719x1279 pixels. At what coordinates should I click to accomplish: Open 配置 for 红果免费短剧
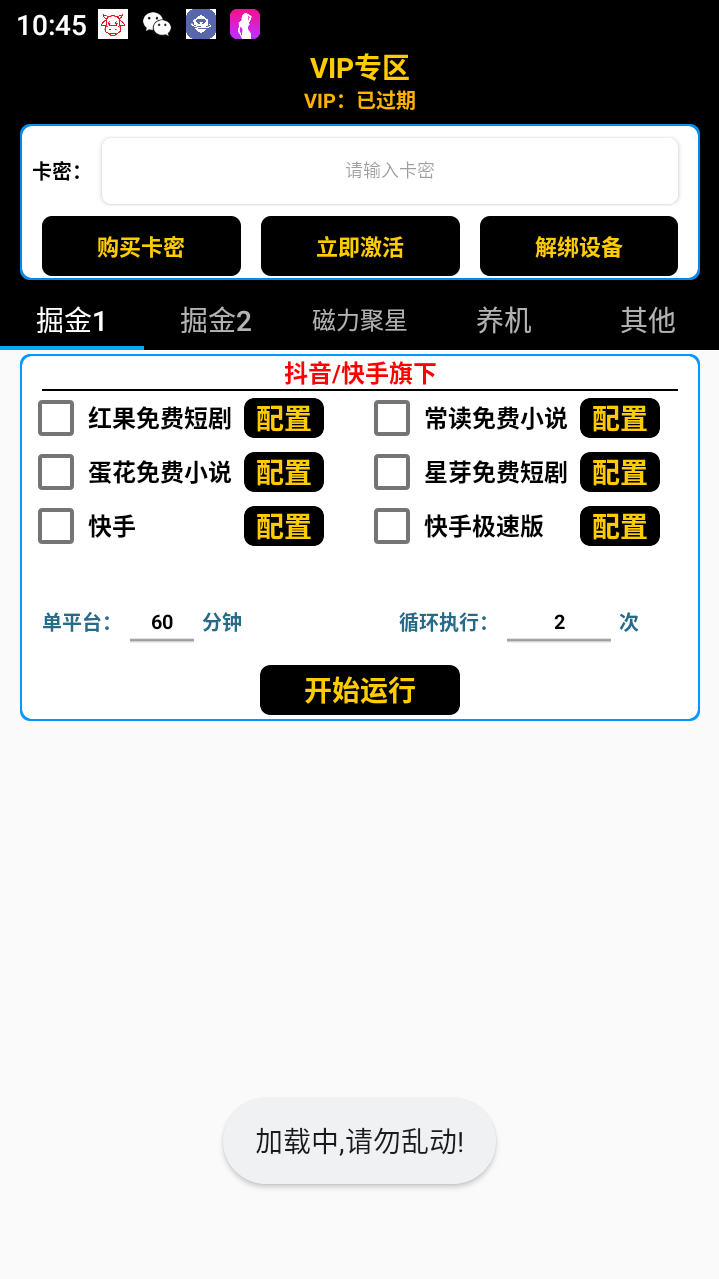tap(284, 419)
